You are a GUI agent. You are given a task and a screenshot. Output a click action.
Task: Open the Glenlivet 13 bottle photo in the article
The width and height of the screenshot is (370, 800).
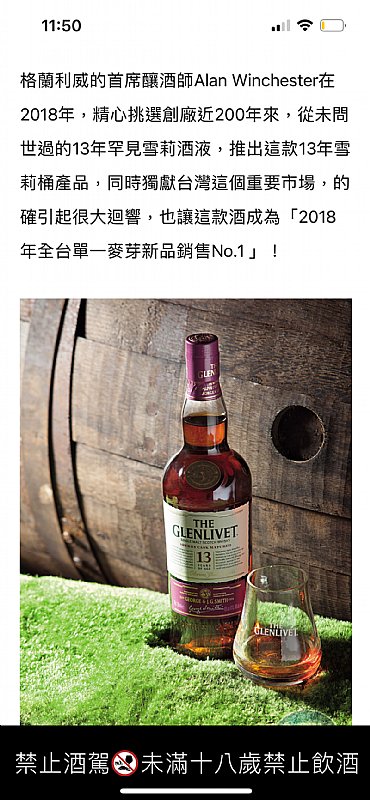tap(186, 512)
